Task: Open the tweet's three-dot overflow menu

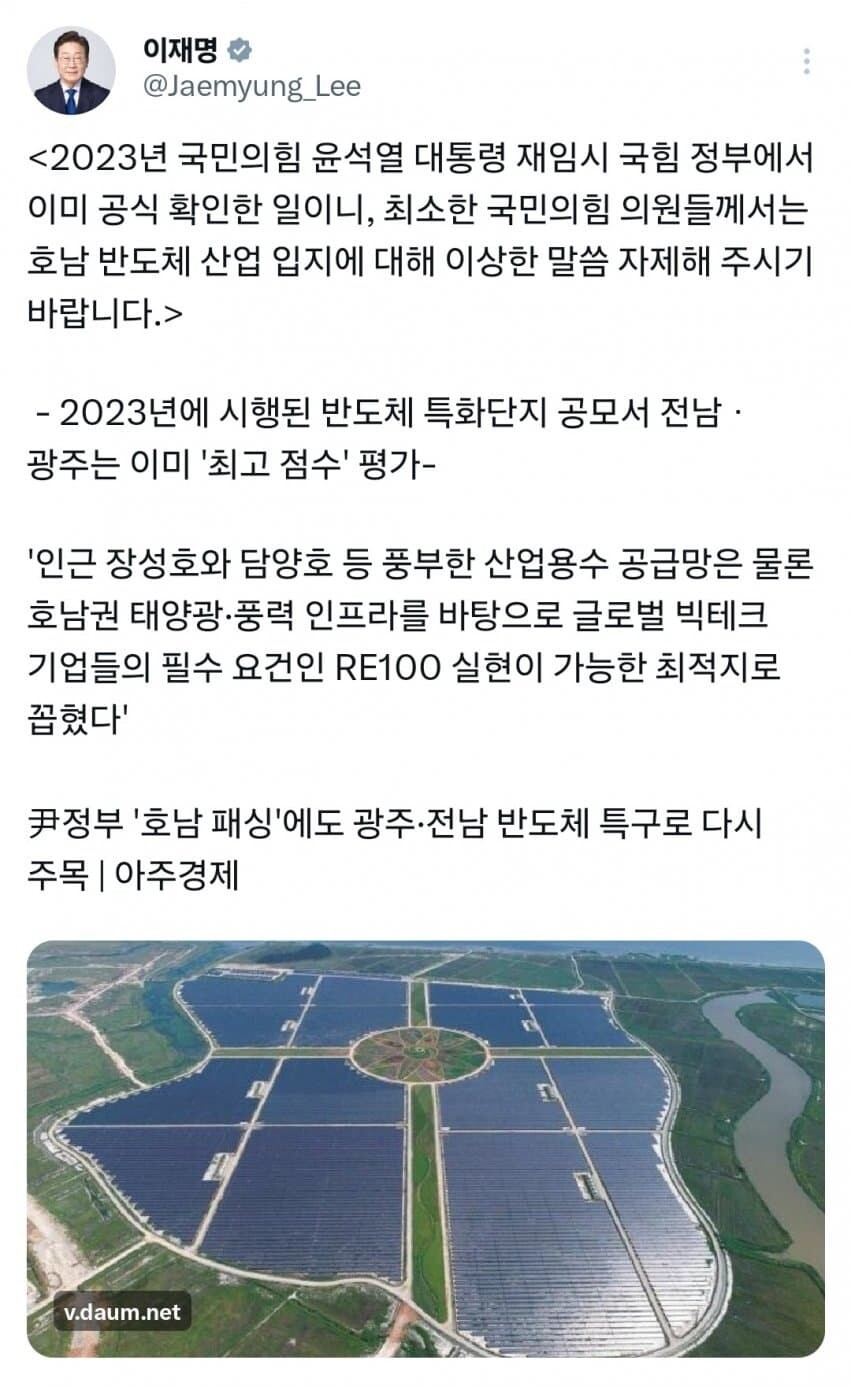Action: 806,61
